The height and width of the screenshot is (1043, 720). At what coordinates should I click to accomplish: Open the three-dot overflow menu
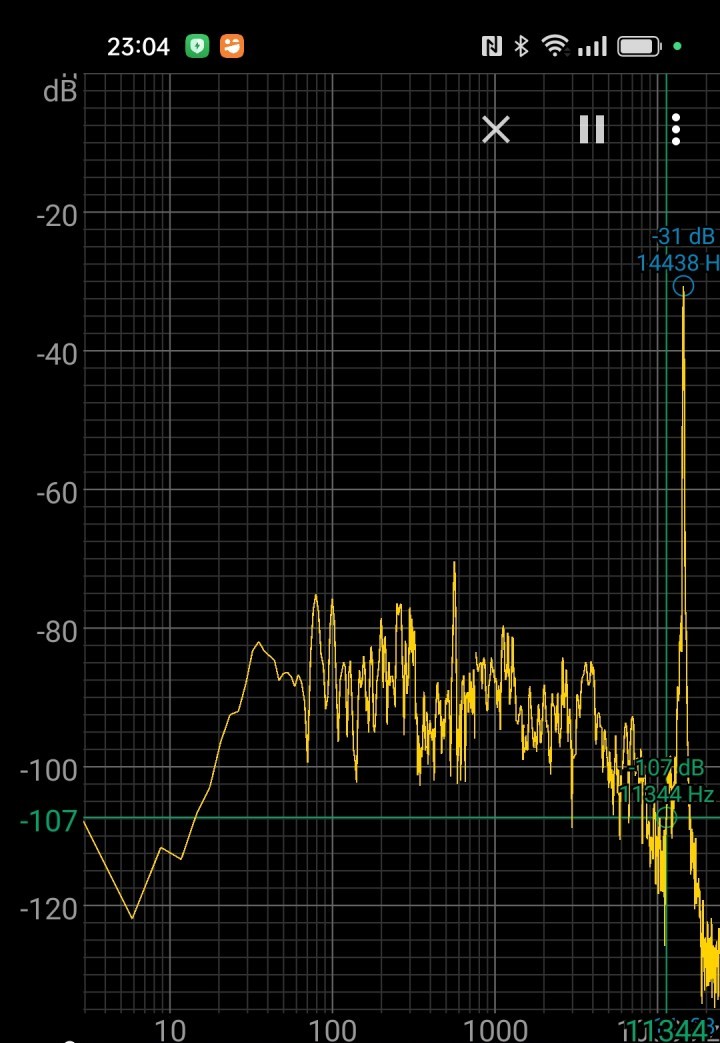point(677,129)
